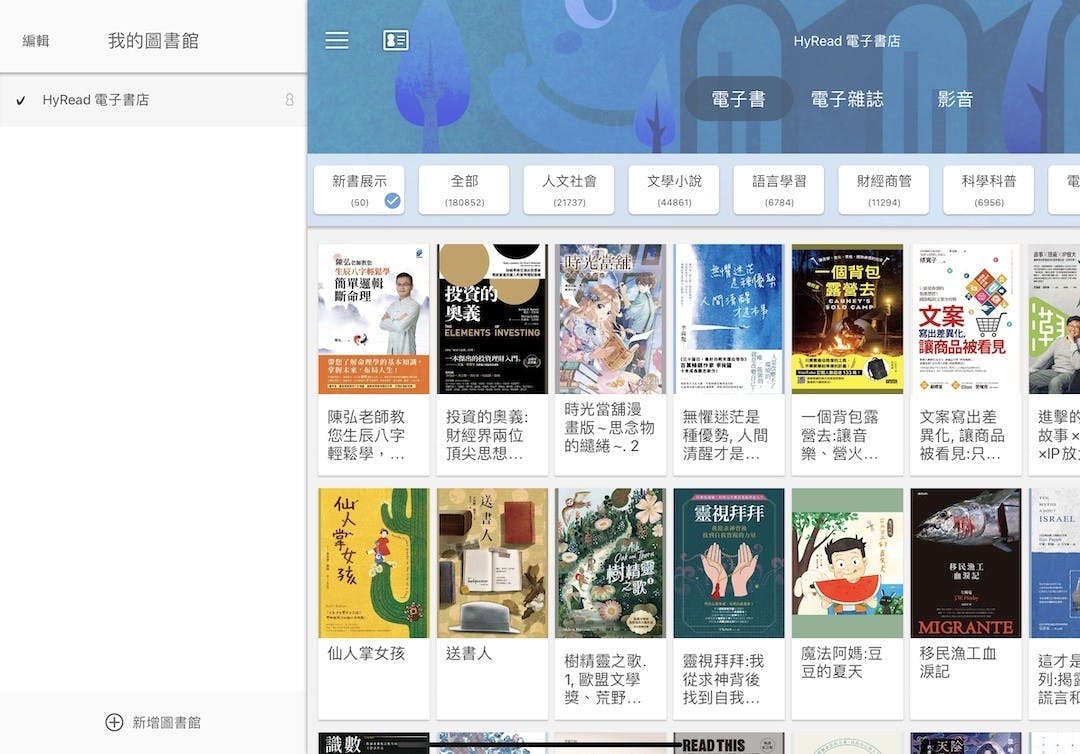Screen dimensions: 1080x754
Task: Filter by 人文社會 category
Action: 569,189
